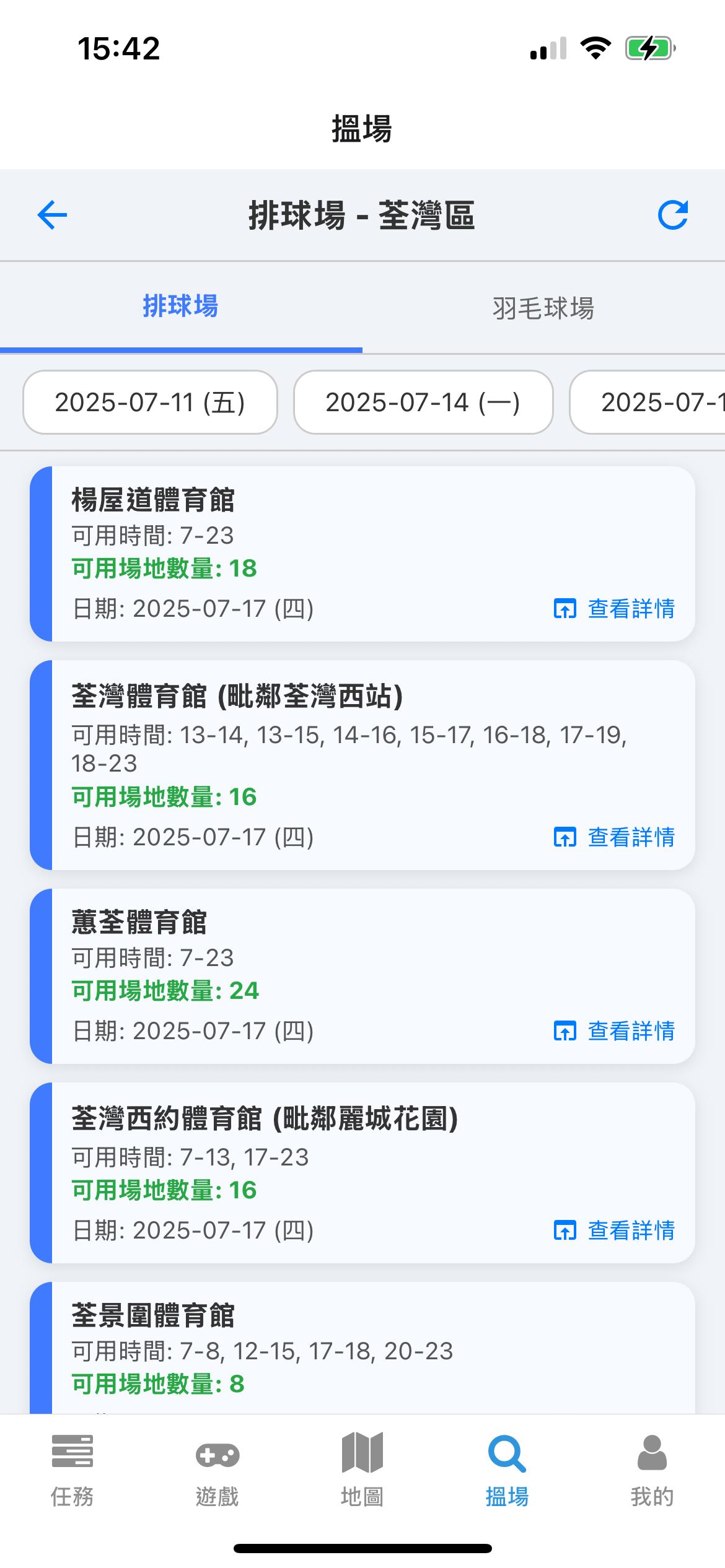Select the 2025-07-11 date filter

[x=150, y=403]
